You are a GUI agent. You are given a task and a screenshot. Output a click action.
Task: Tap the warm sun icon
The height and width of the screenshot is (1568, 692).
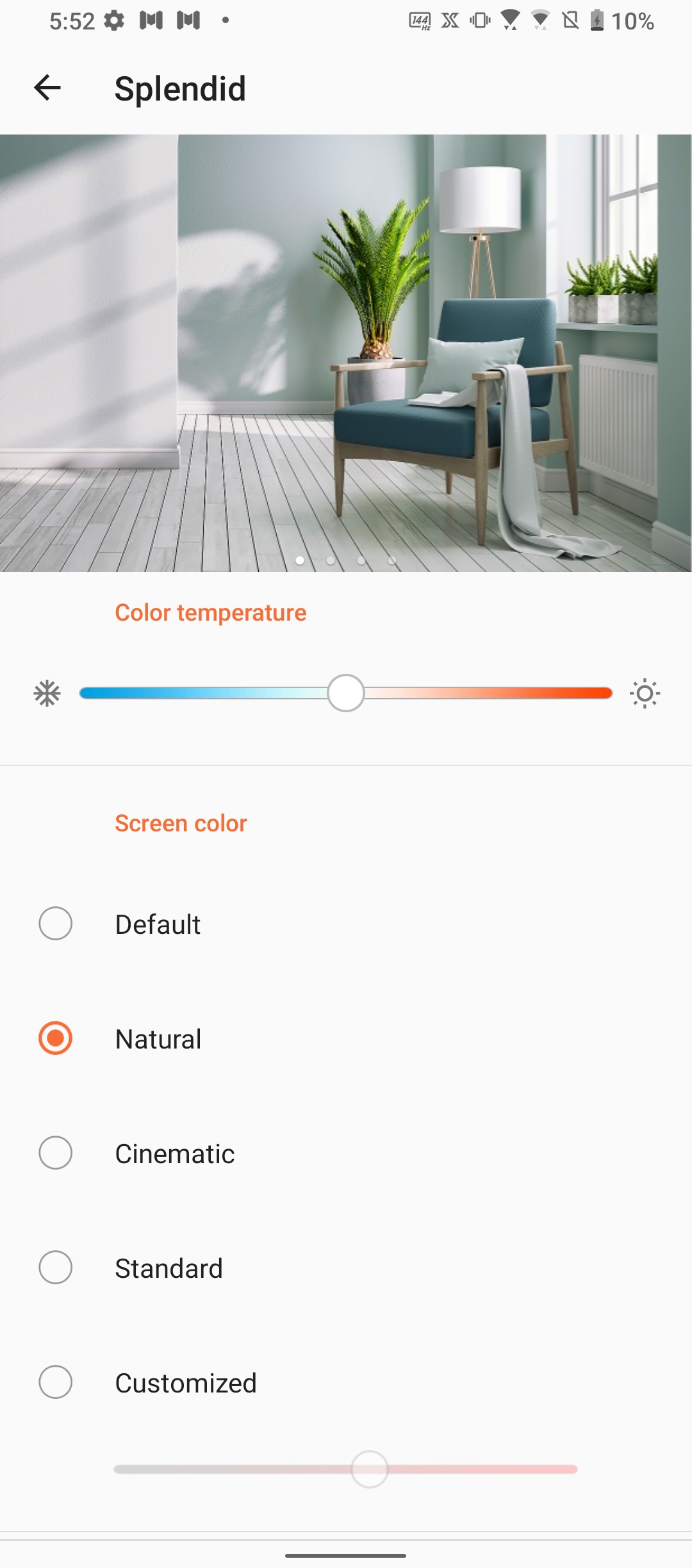tap(645, 693)
